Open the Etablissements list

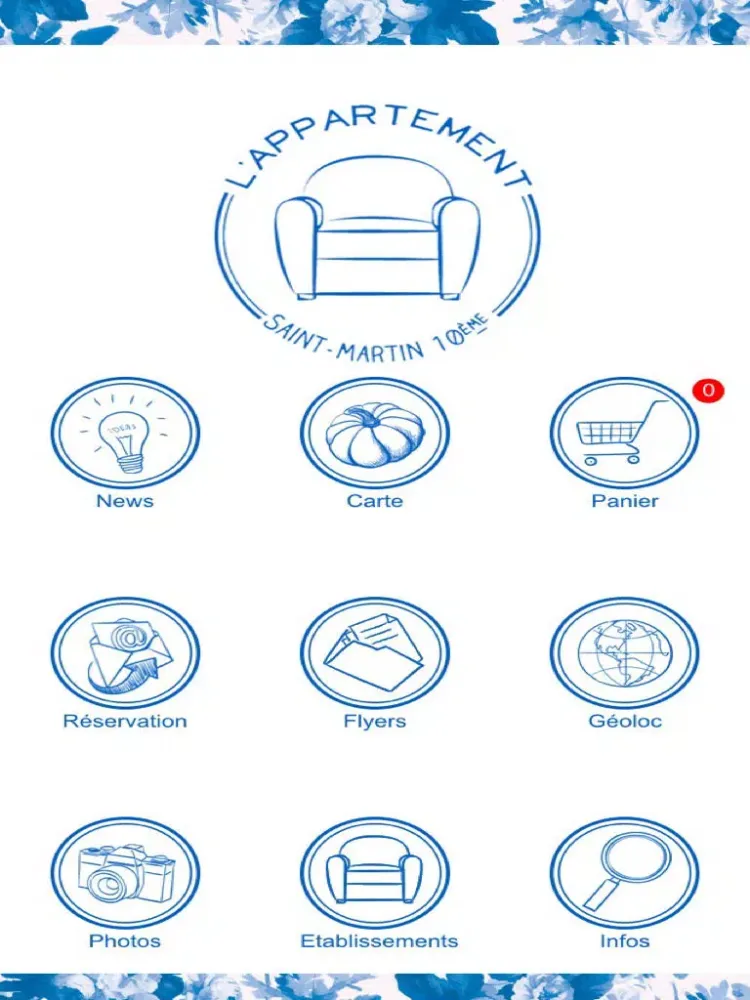point(375,874)
